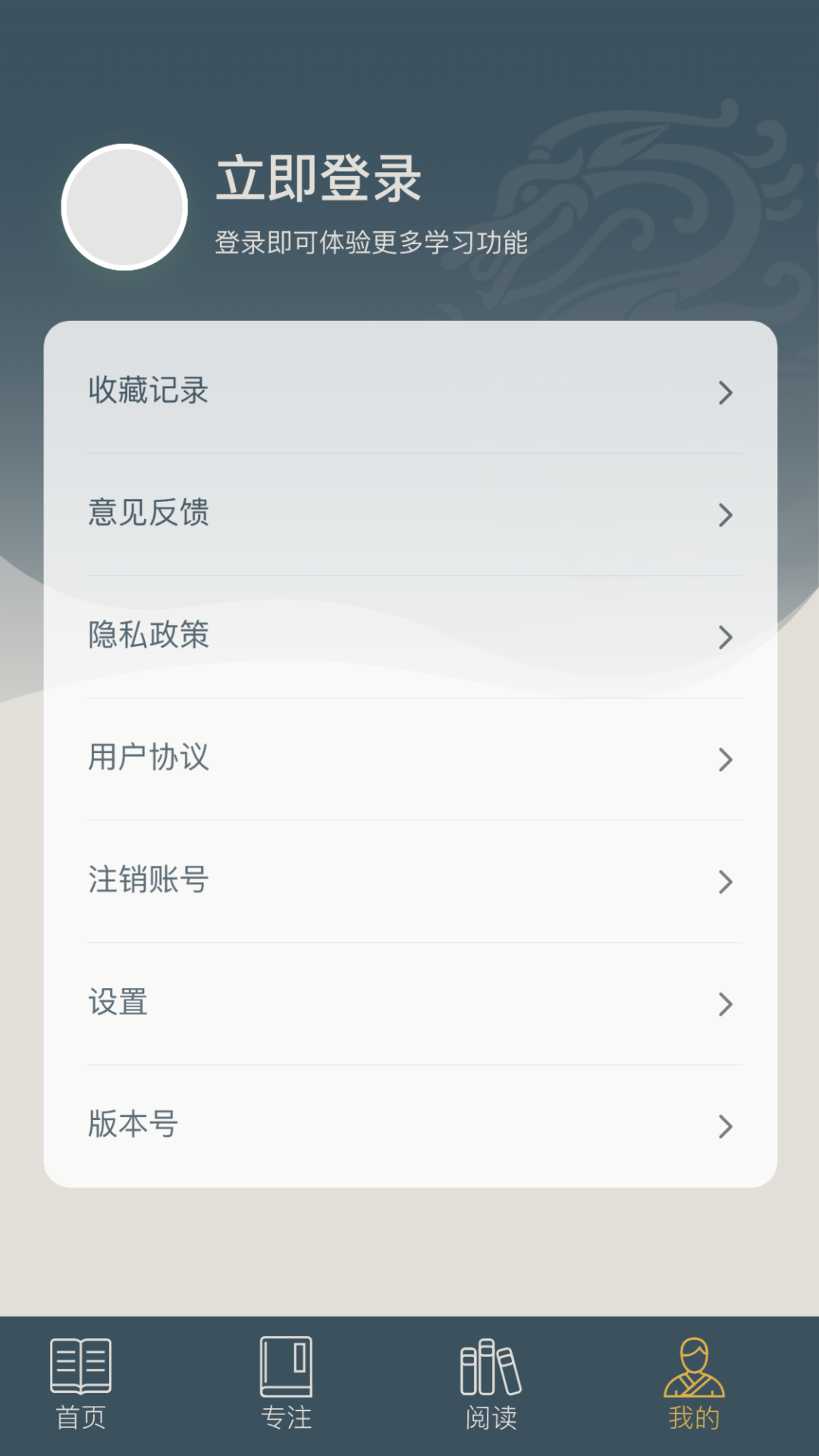
Task: Check the 版本号 version row
Action: pos(409,1125)
